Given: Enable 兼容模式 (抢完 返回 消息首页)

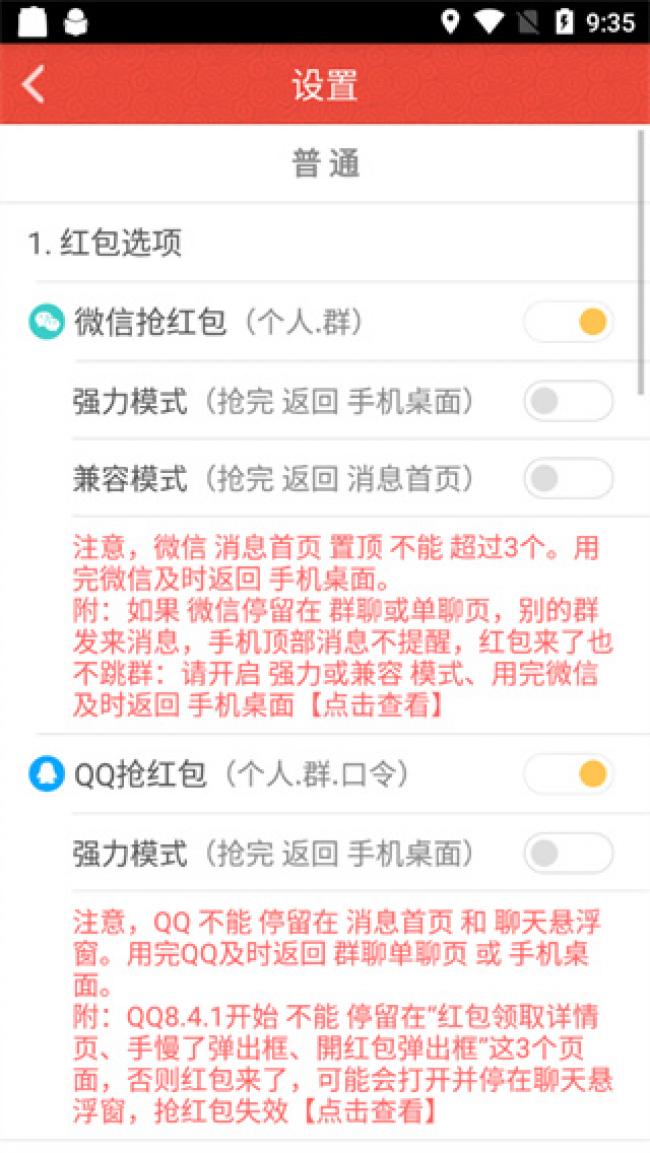Looking at the screenshot, I should click(x=568, y=479).
